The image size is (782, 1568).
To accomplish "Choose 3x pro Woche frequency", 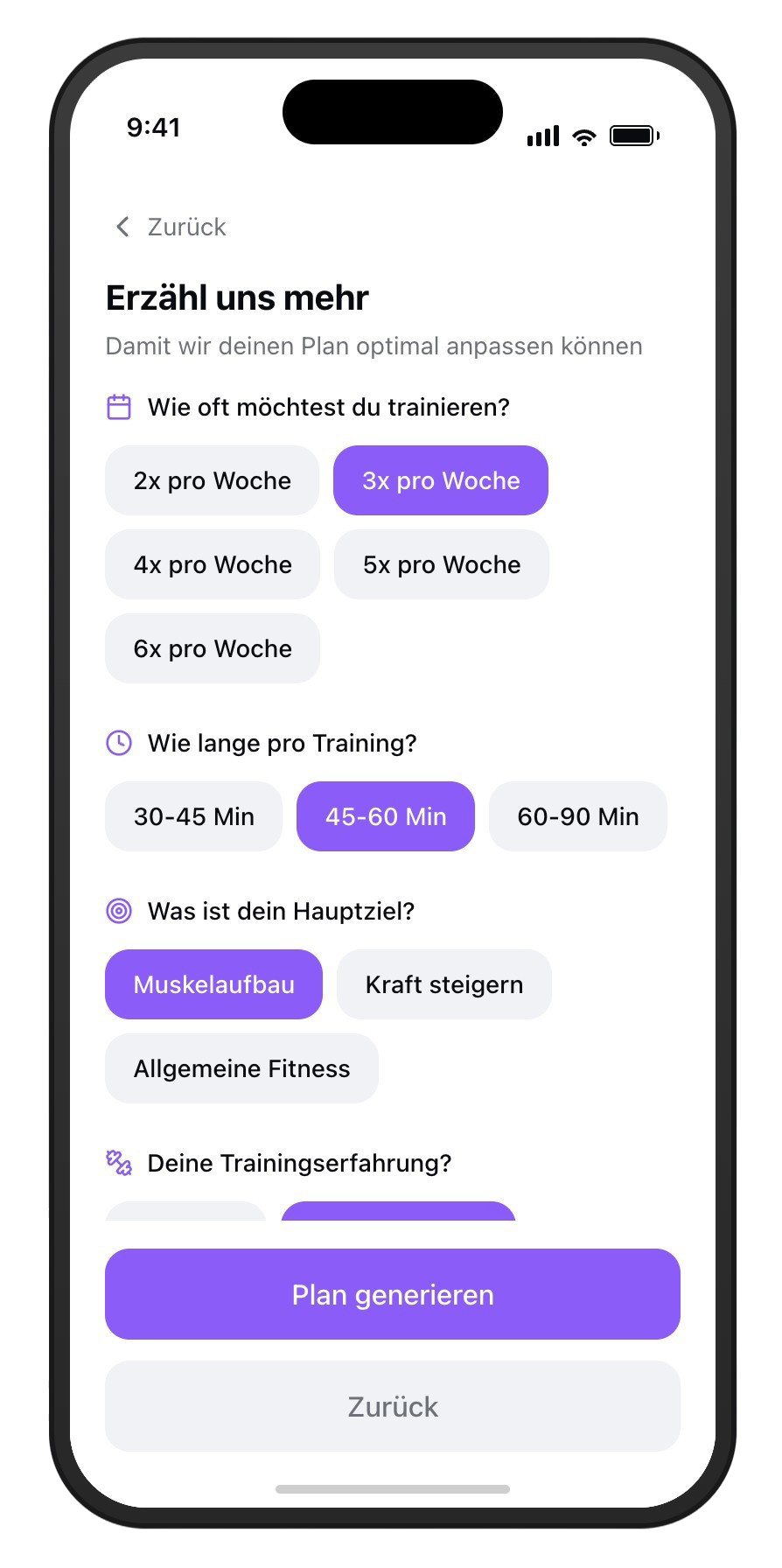I will tap(440, 480).
